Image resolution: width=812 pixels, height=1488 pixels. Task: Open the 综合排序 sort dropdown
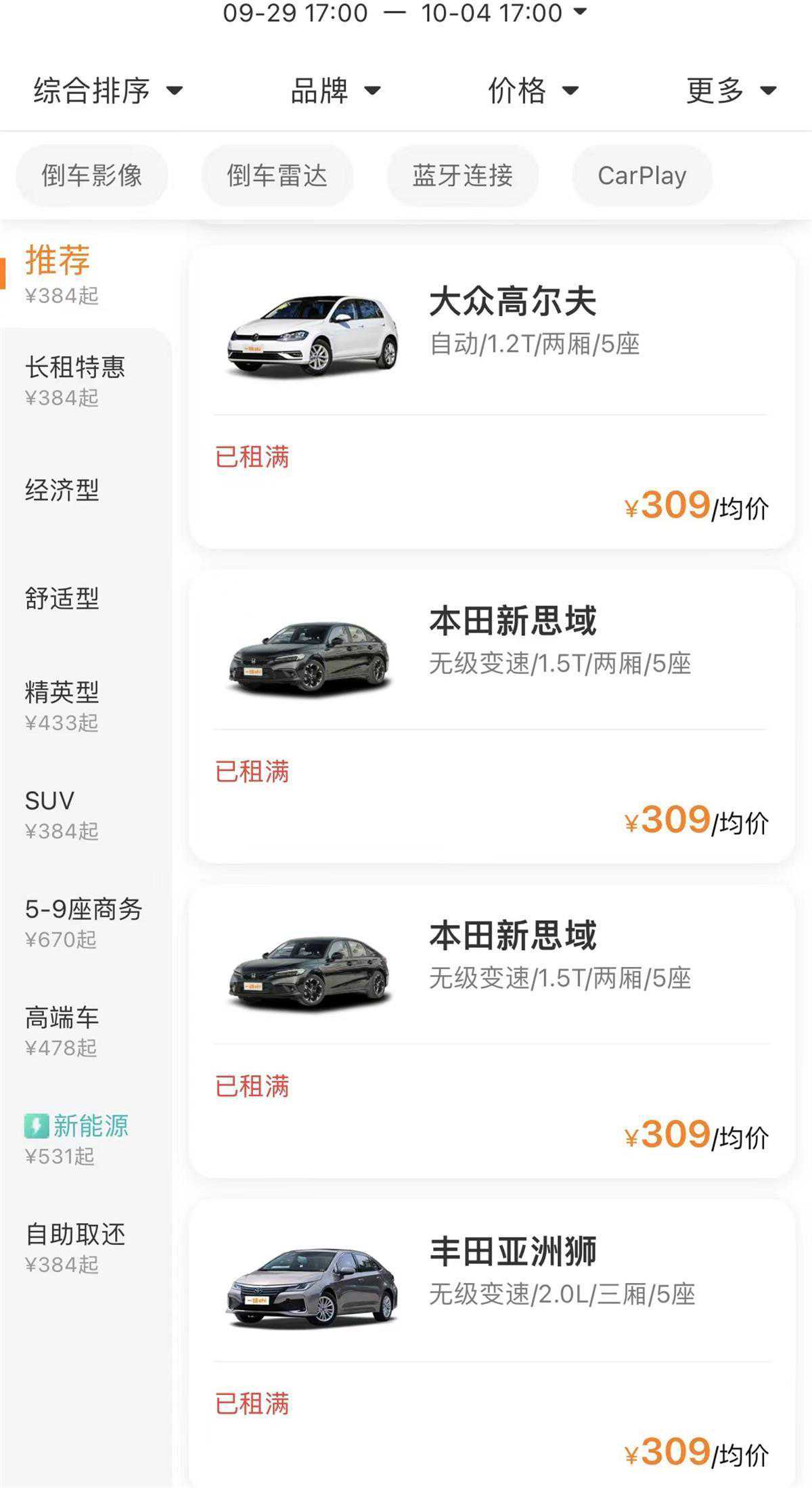pyautogui.click(x=108, y=91)
